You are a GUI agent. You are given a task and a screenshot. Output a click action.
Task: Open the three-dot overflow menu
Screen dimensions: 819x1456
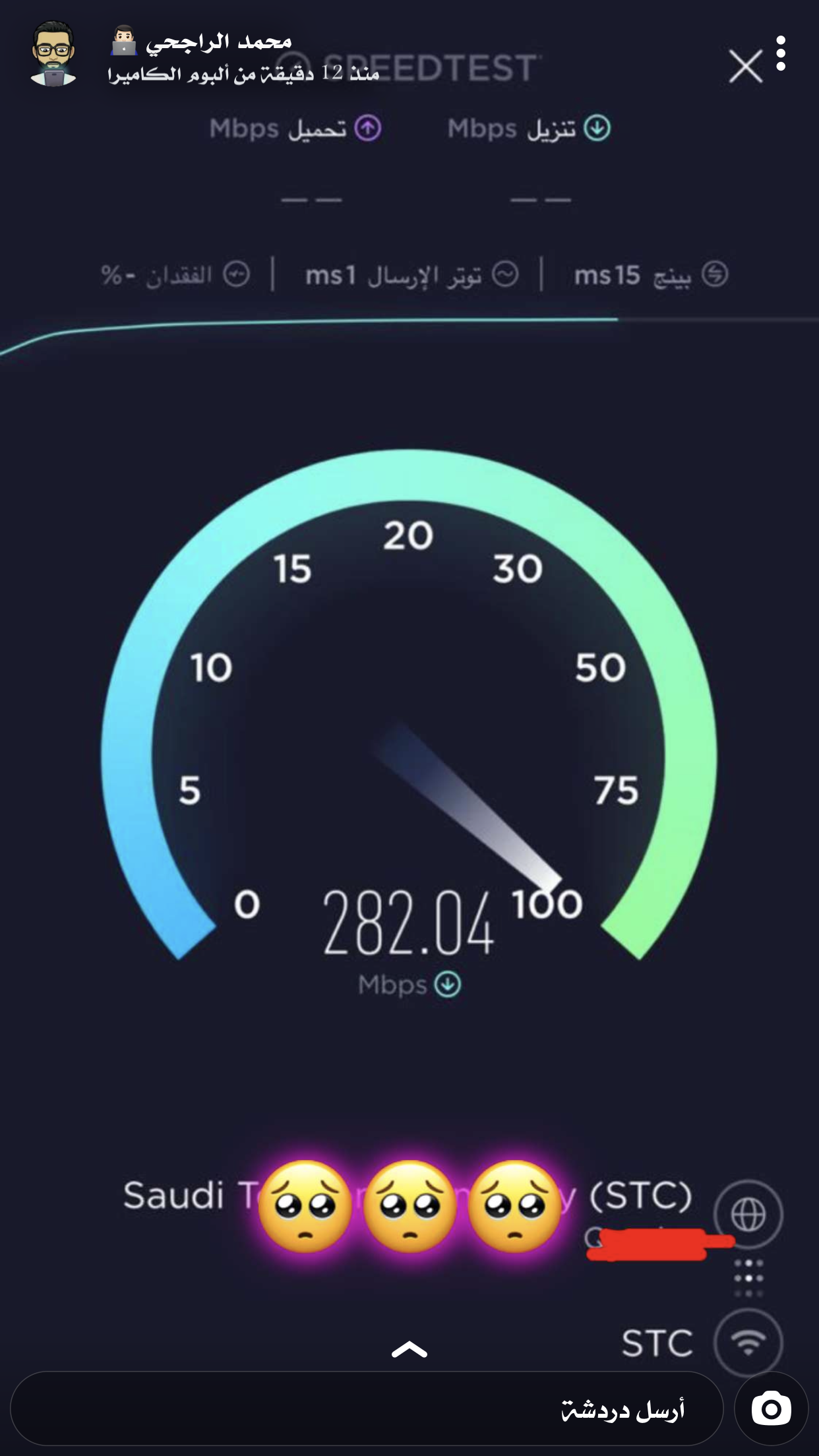[781, 54]
